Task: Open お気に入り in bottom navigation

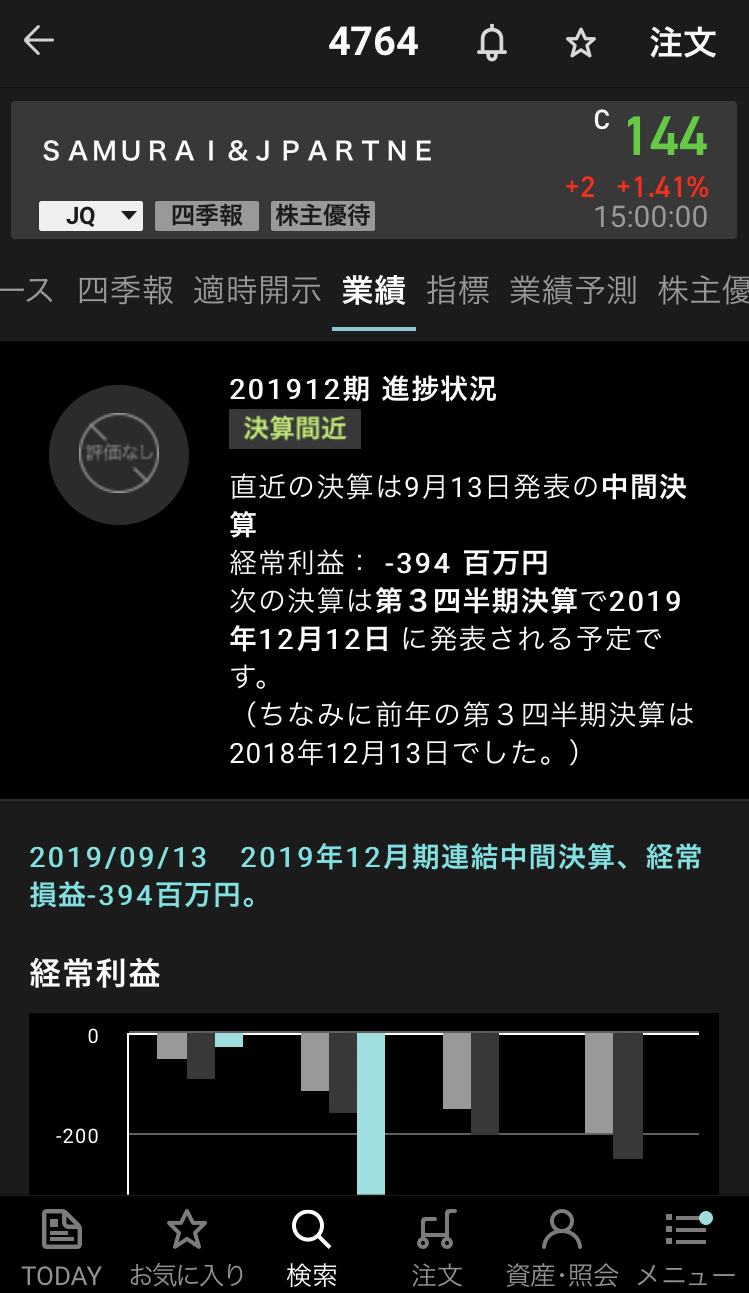Action: (187, 1246)
